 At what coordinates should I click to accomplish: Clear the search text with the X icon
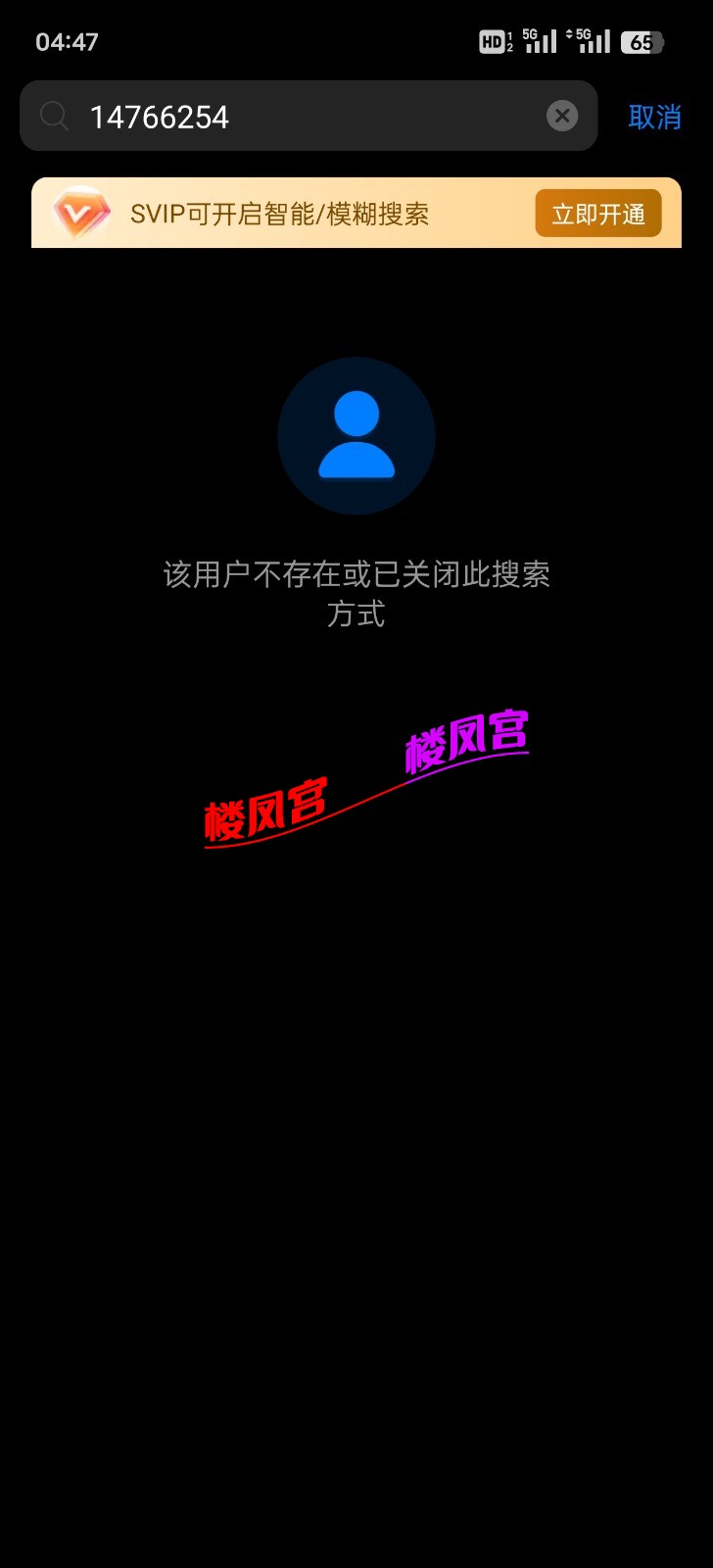[562, 117]
